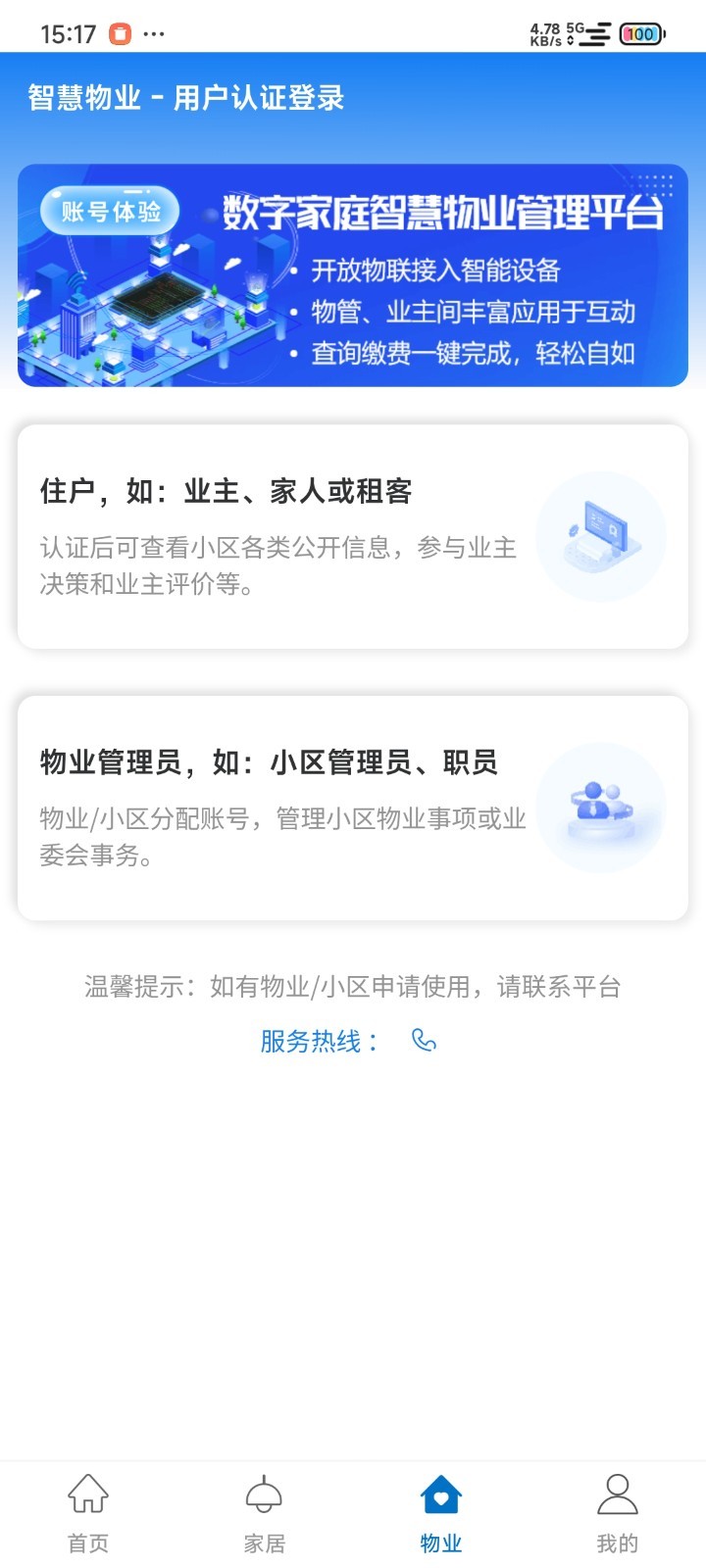Image resolution: width=706 pixels, height=1568 pixels.
Task: Switch to the 家居 tab
Action: point(264,1514)
